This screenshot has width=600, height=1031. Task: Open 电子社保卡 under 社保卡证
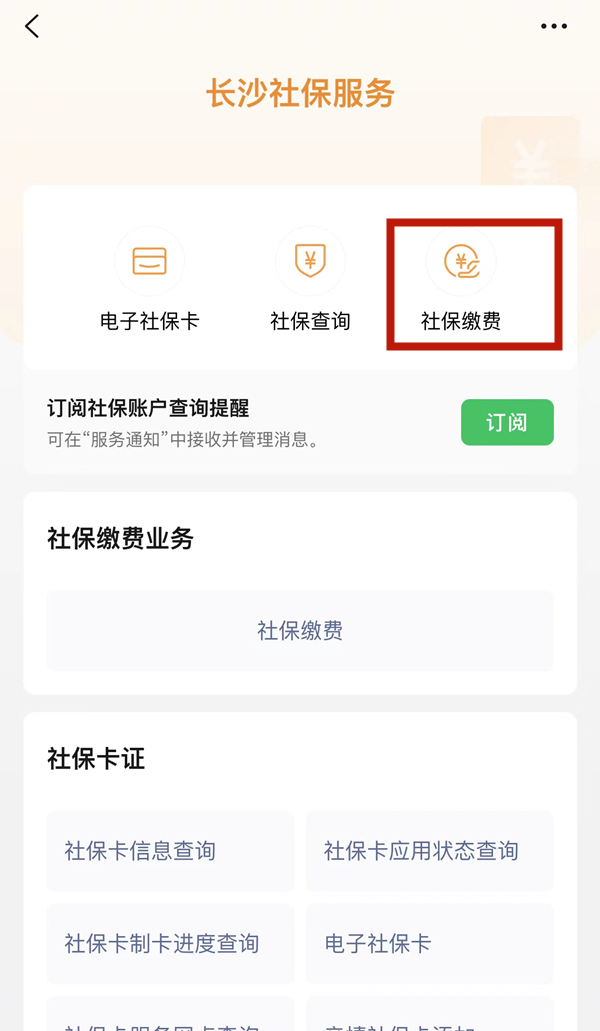(429, 944)
